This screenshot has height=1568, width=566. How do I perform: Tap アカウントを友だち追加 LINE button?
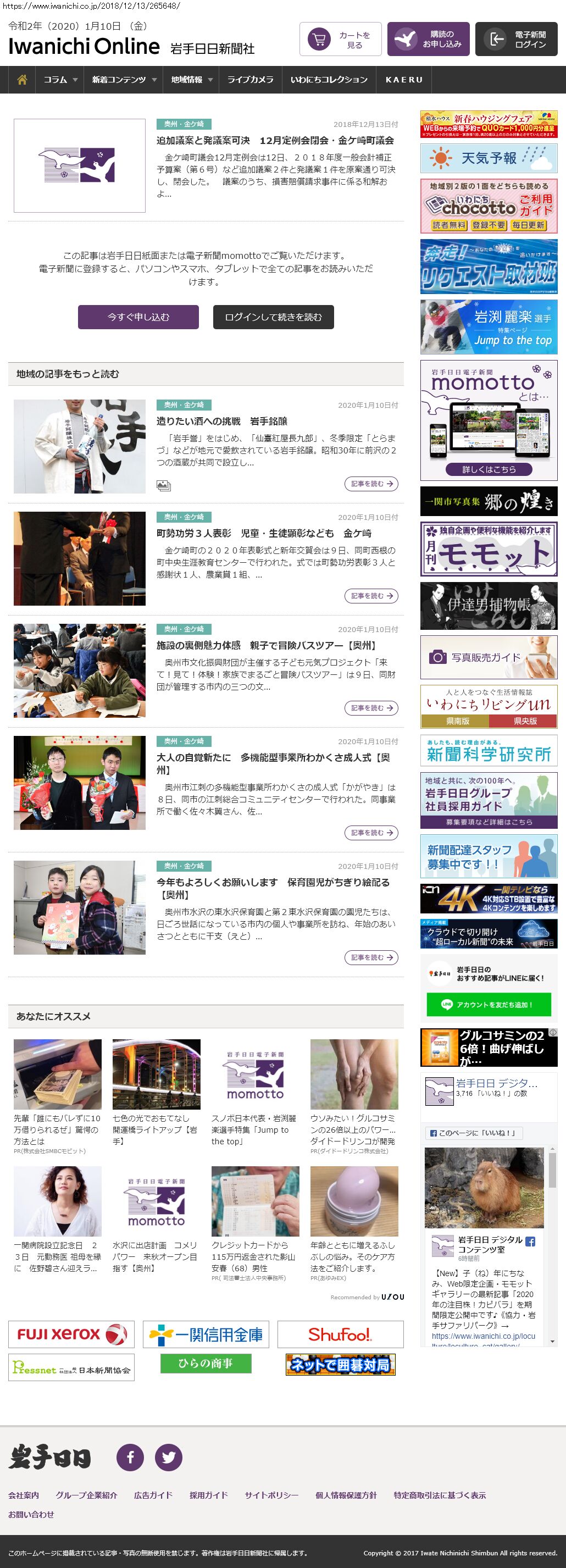tap(489, 1004)
